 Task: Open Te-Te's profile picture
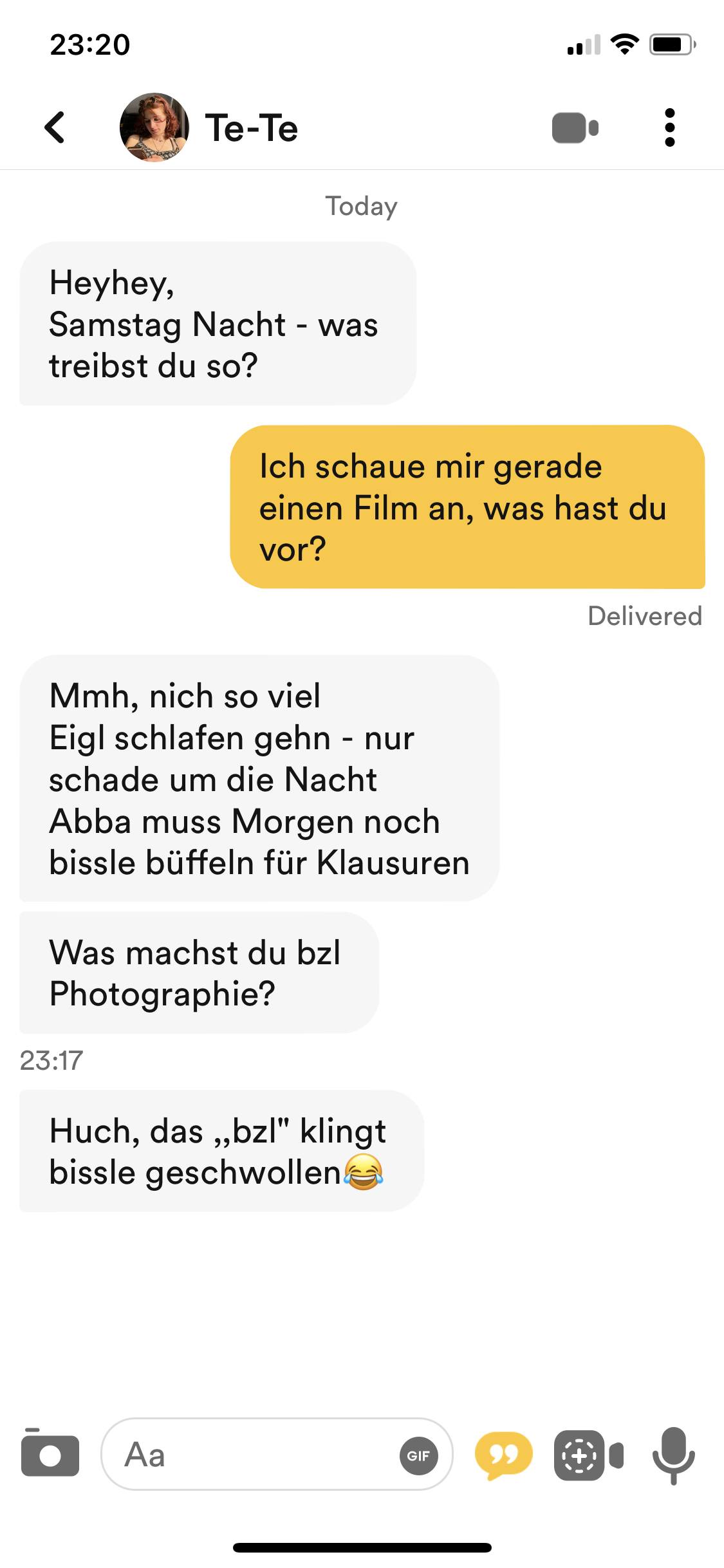pyautogui.click(x=154, y=127)
